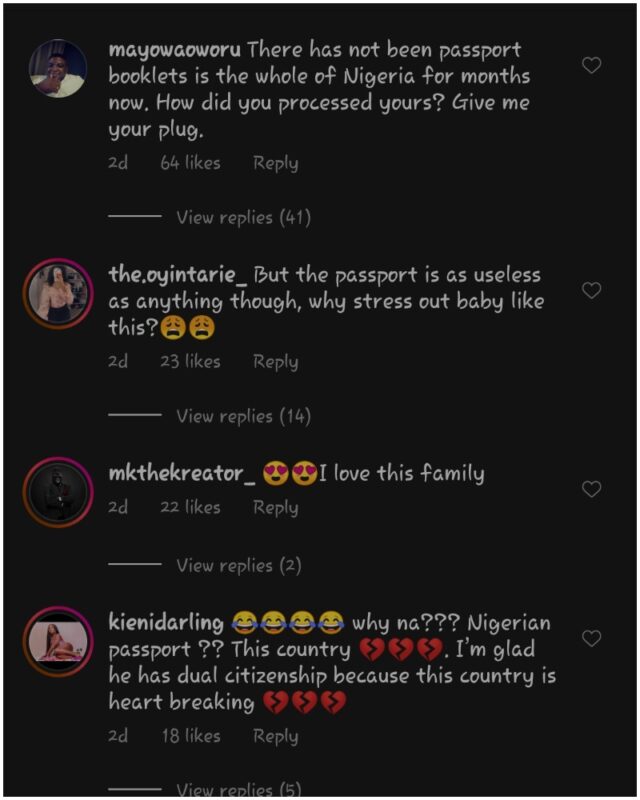
Task: Show the 2 replies under mkthekreator_
Action: pyautogui.click(x=238, y=566)
